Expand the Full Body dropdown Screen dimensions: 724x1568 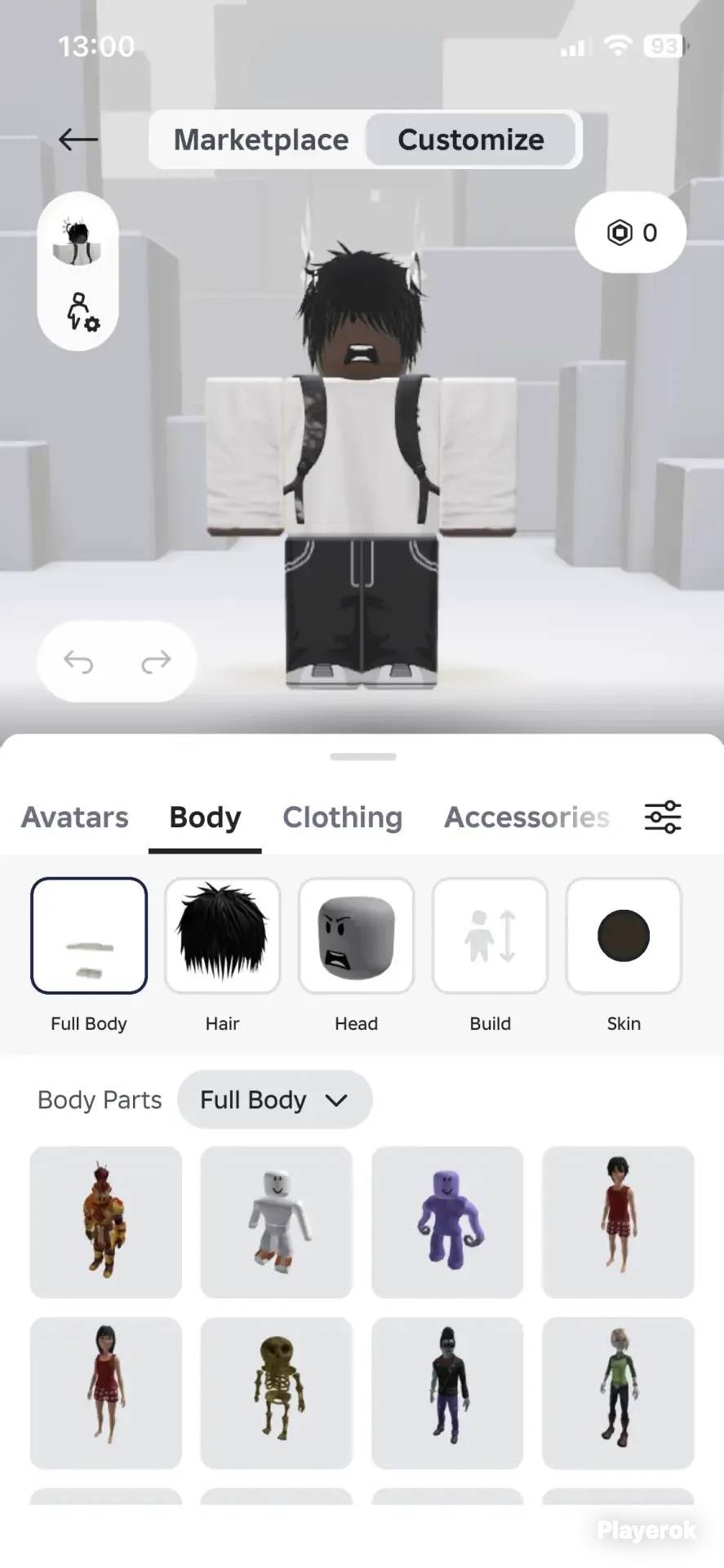[x=275, y=1100]
